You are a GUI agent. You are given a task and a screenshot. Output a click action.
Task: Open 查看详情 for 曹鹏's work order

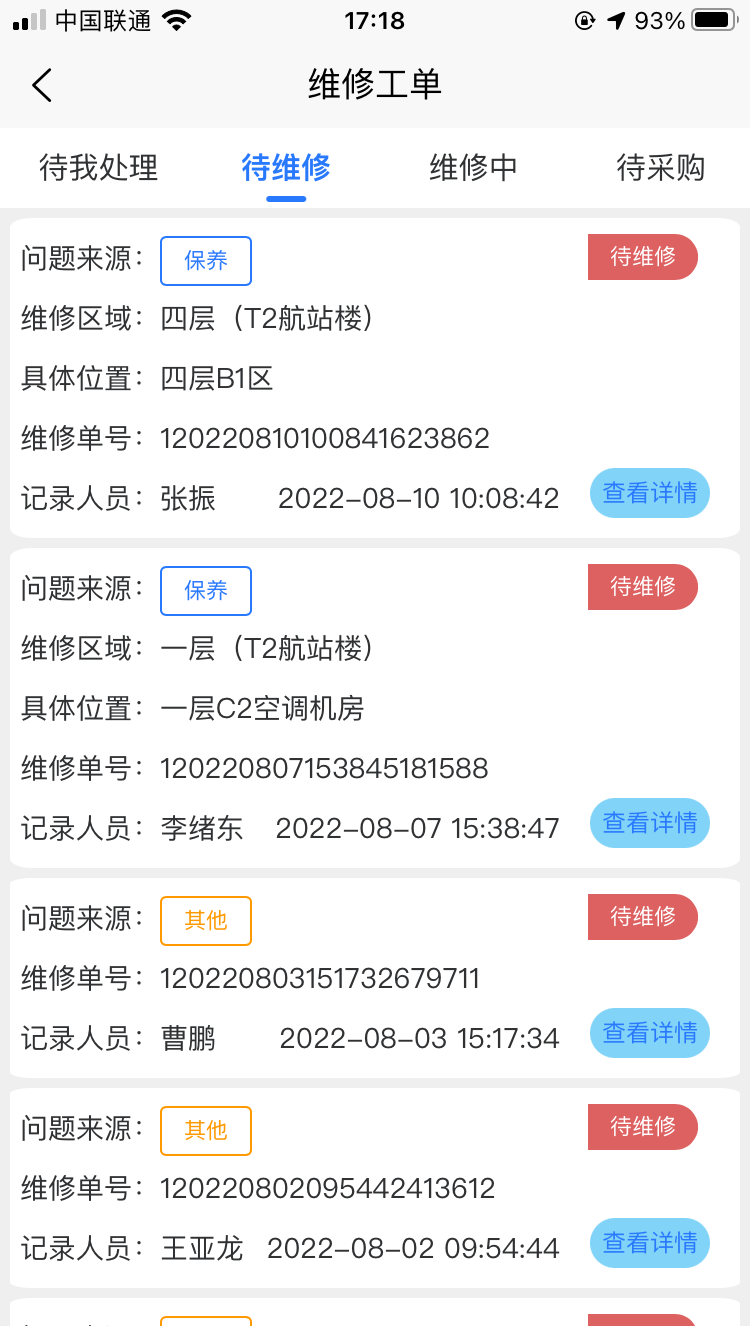click(649, 1033)
